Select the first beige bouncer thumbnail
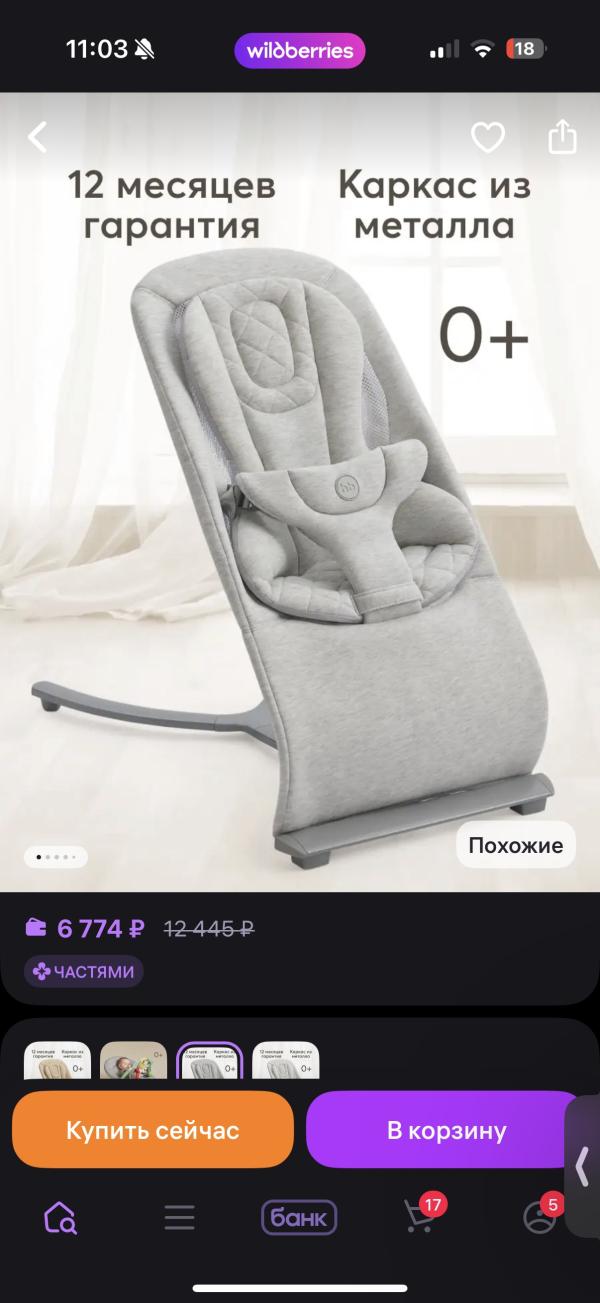The width and height of the screenshot is (600, 1303). [x=57, y=1060]
